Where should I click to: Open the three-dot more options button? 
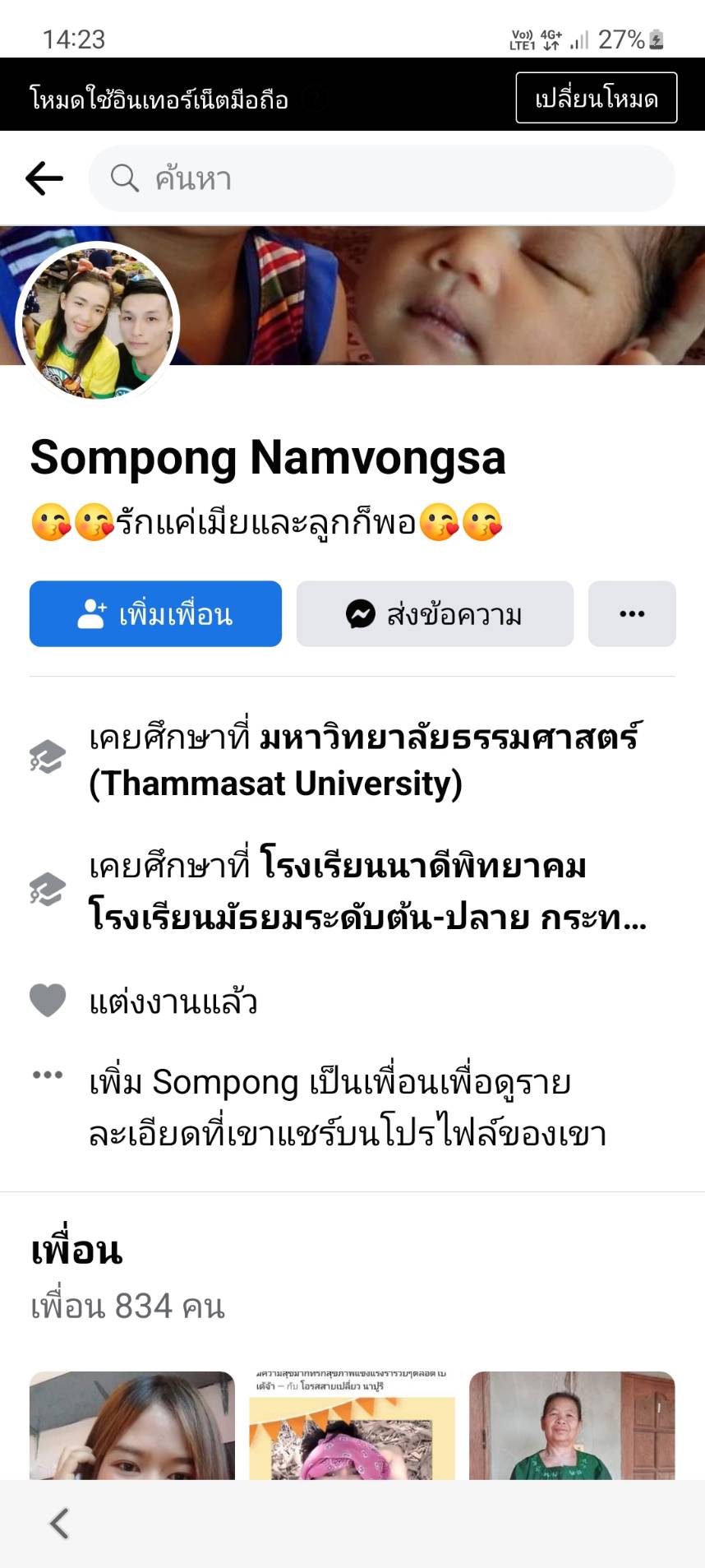631,614
